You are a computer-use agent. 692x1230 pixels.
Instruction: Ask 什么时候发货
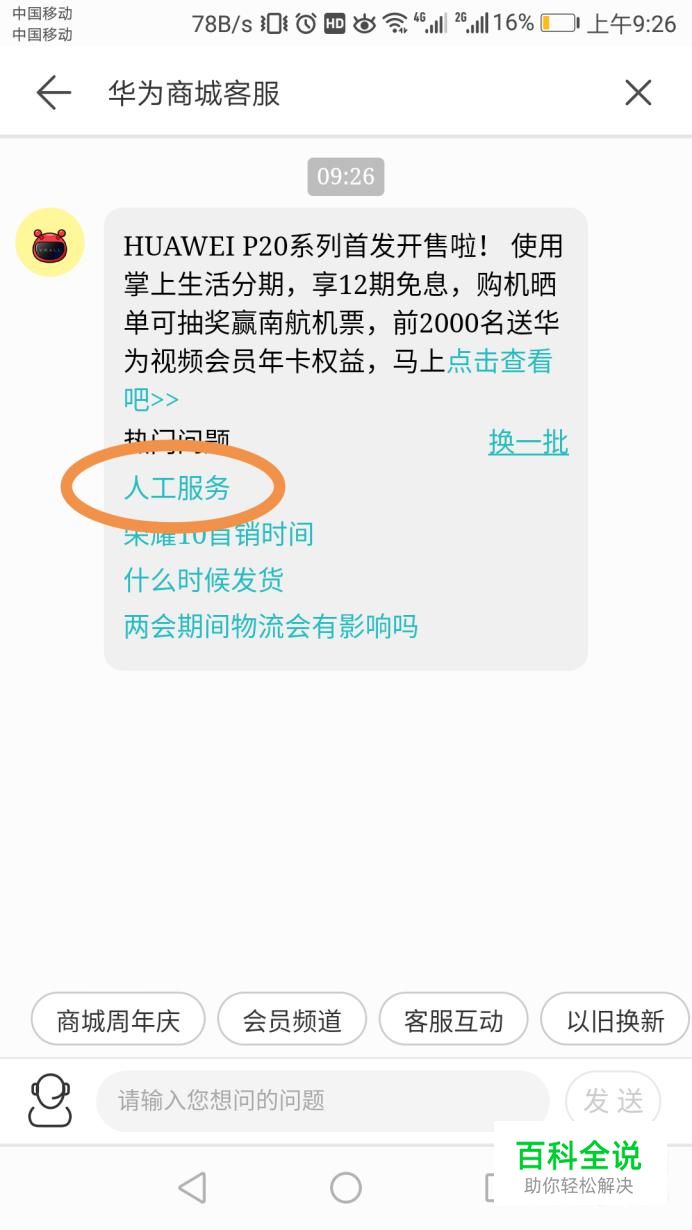(x=203, y=580)
